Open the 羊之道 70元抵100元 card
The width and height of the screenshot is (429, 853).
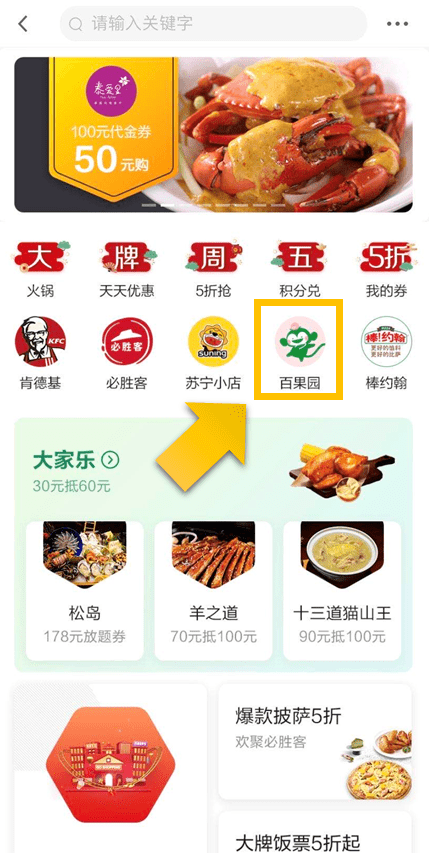click(213, 591)
